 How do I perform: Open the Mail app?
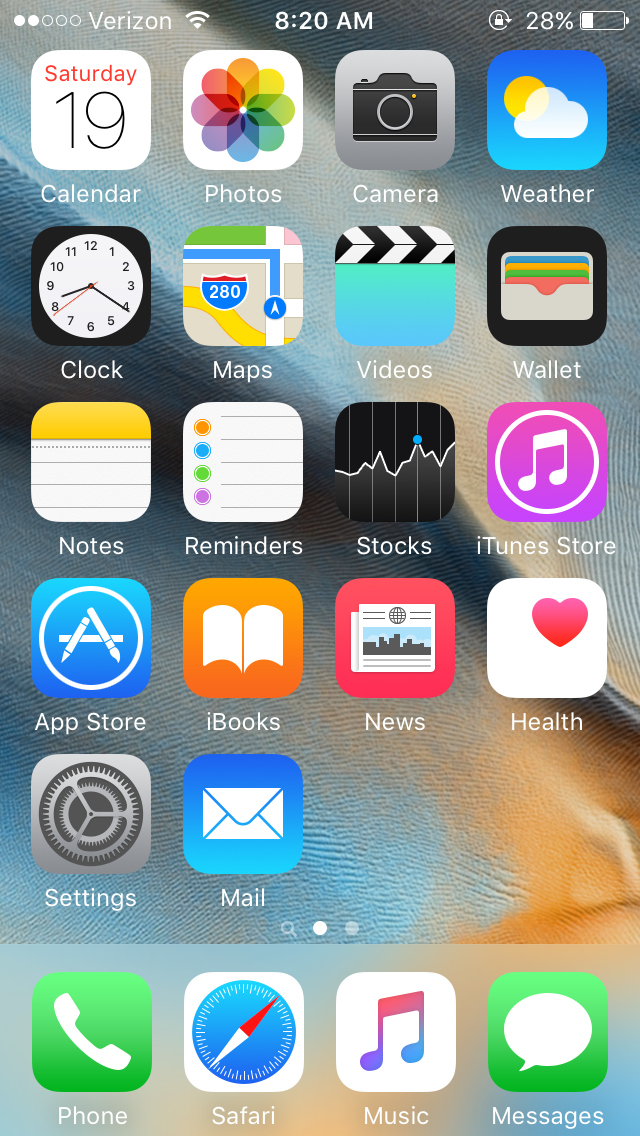tap(243, 814)
